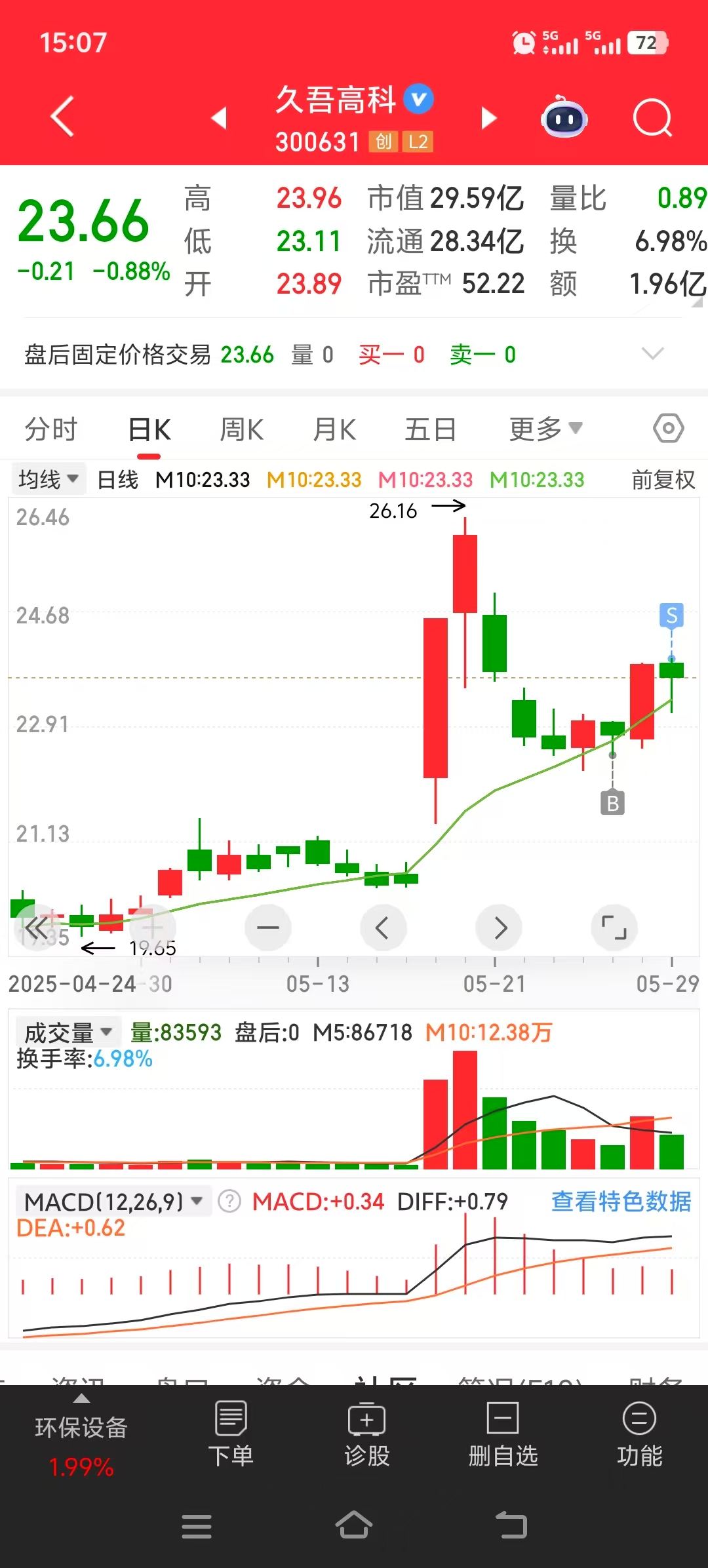Switch to the previous stock

(x=219, y=118)
